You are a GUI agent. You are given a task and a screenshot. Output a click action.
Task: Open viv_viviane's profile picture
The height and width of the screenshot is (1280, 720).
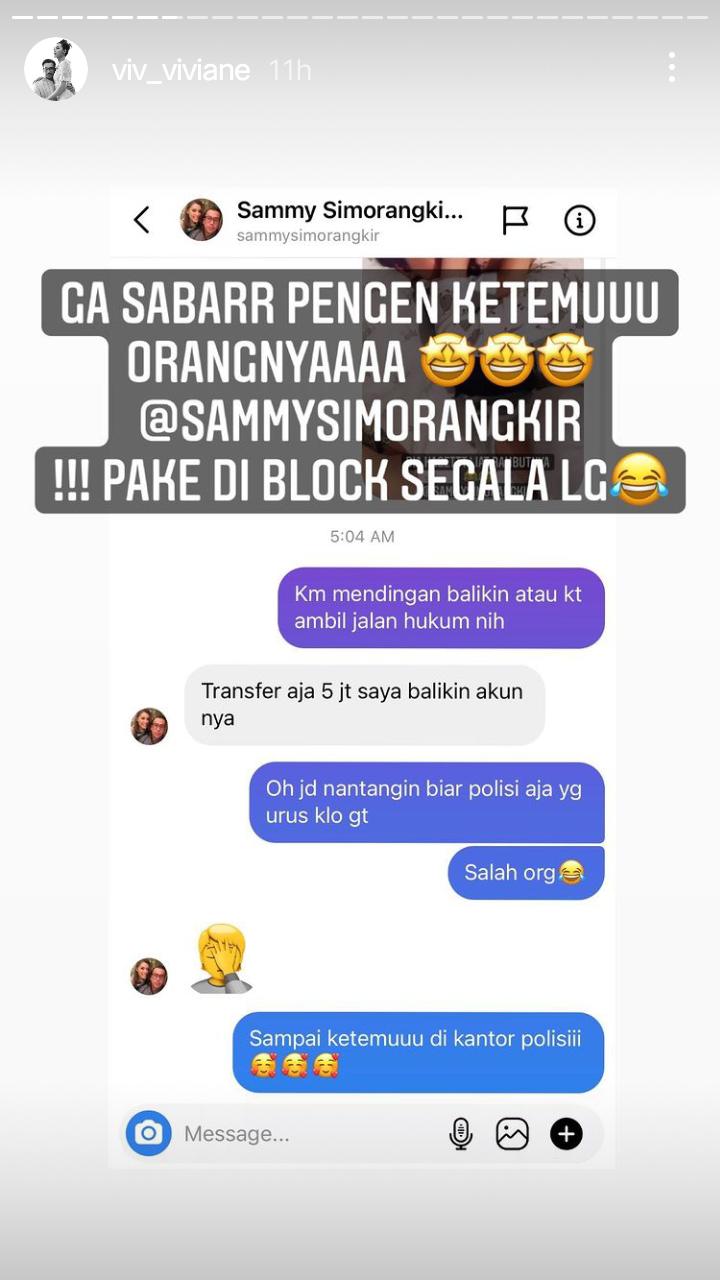click(x=56, y=69)
